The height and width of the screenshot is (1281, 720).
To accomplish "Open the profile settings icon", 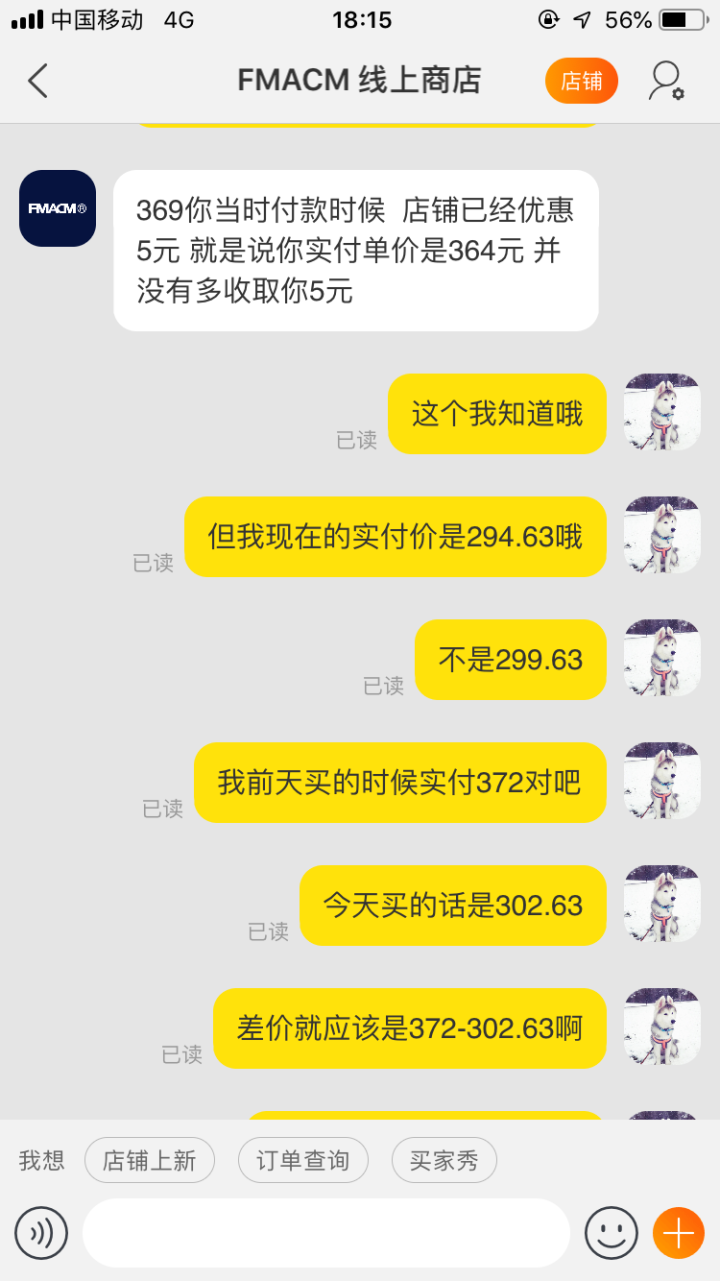I will click(665, 81).
